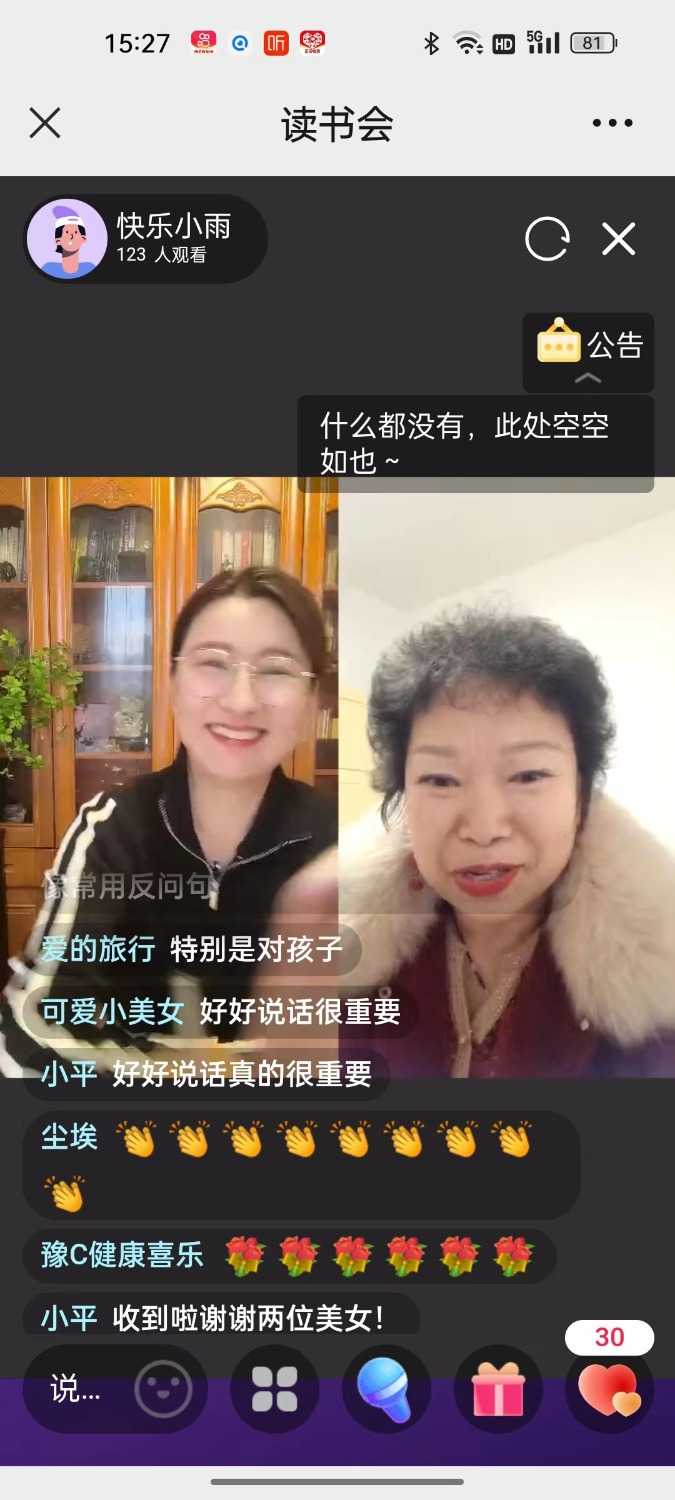
Task: Request to join with the microphone button
Action: tap(386, 1389)
